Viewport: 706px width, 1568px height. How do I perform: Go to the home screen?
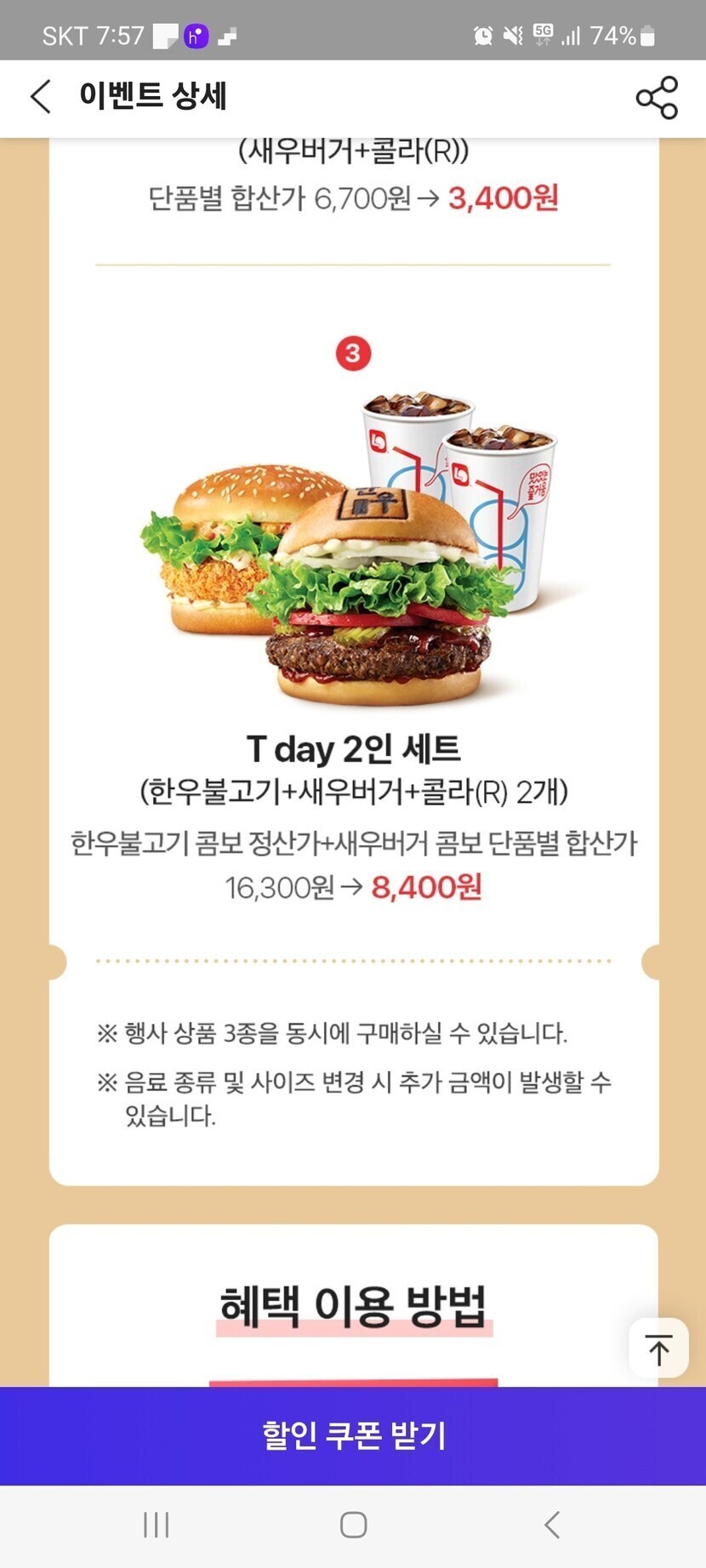pyautogui.click(x=353, y=1525)
